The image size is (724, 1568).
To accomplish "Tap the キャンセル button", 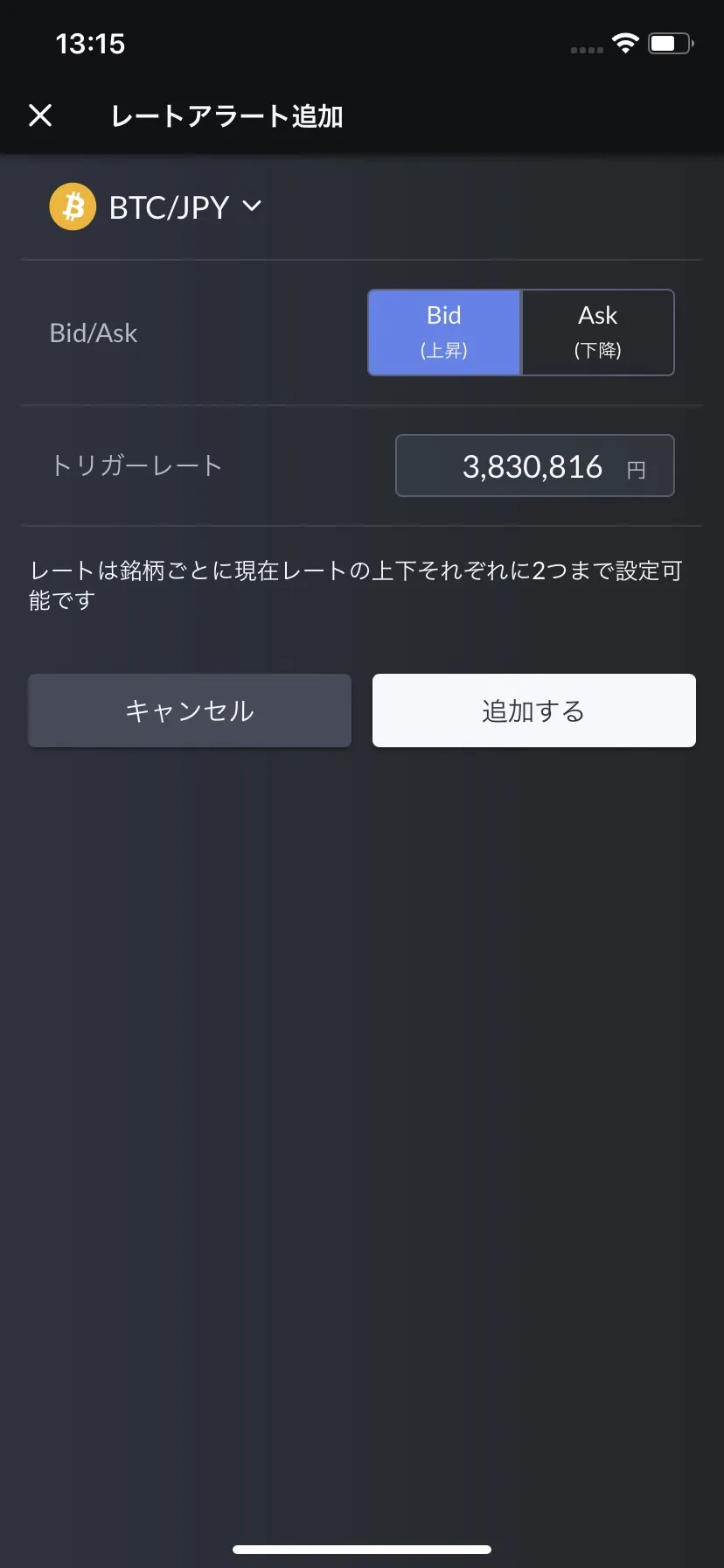I will click(190, 710).
